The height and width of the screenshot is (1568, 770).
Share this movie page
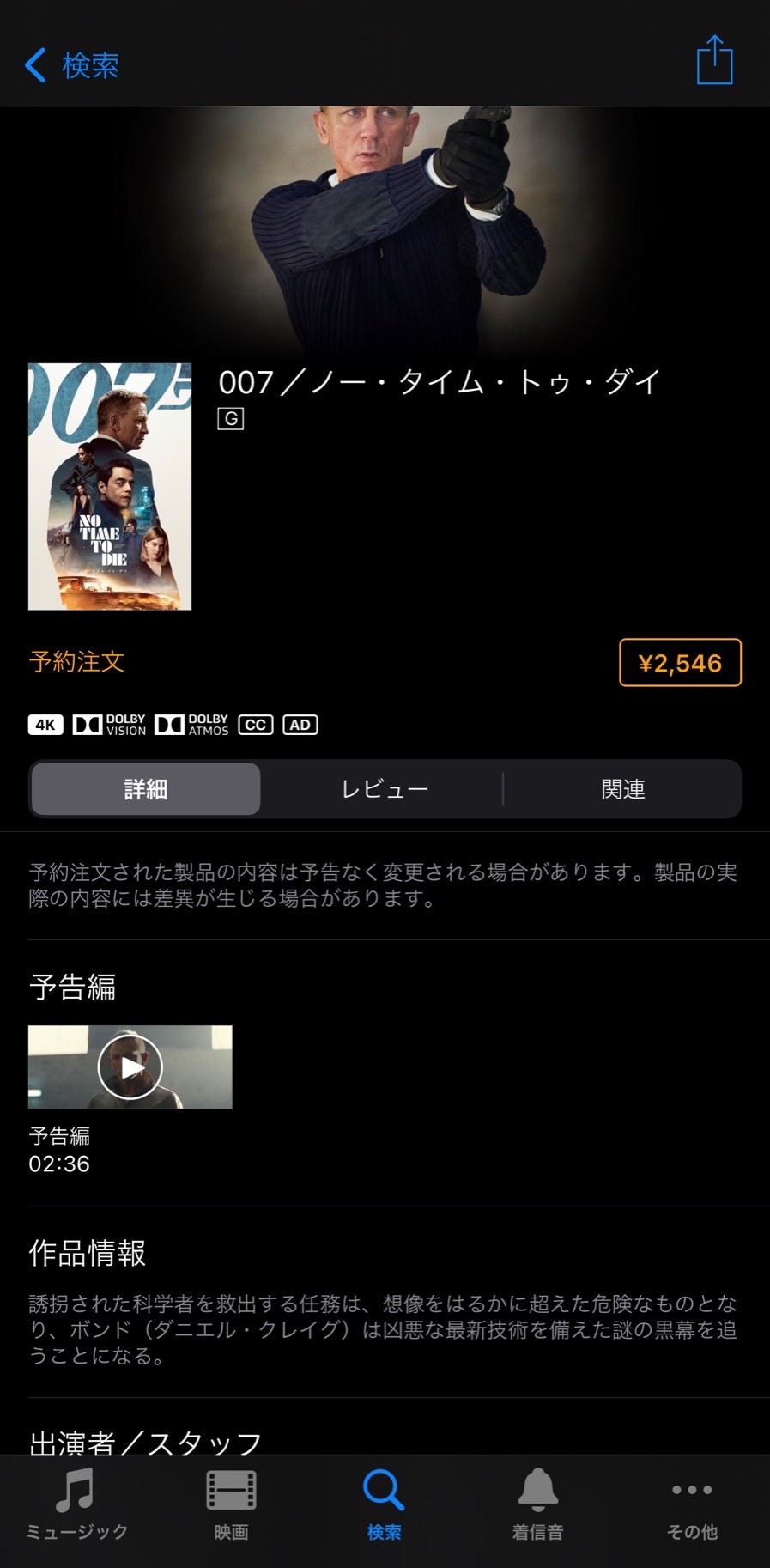714,60
